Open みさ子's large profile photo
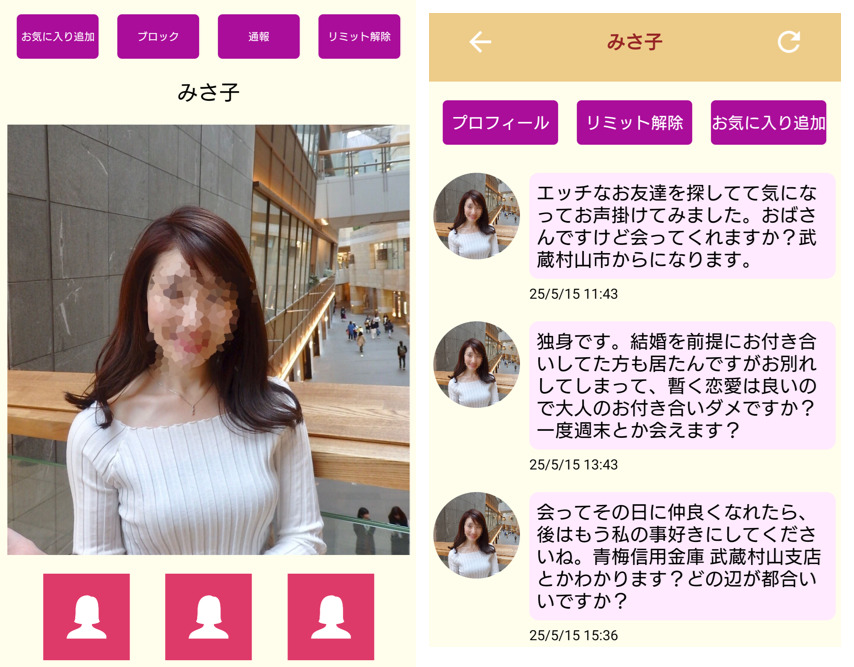854x667 pixels. [x=208, y=340]
